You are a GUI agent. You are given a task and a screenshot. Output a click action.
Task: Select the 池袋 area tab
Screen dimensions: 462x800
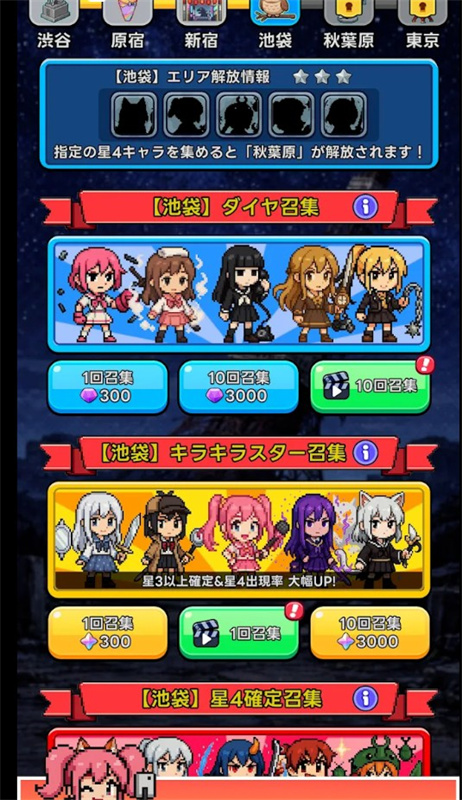(x=275, y=23)
